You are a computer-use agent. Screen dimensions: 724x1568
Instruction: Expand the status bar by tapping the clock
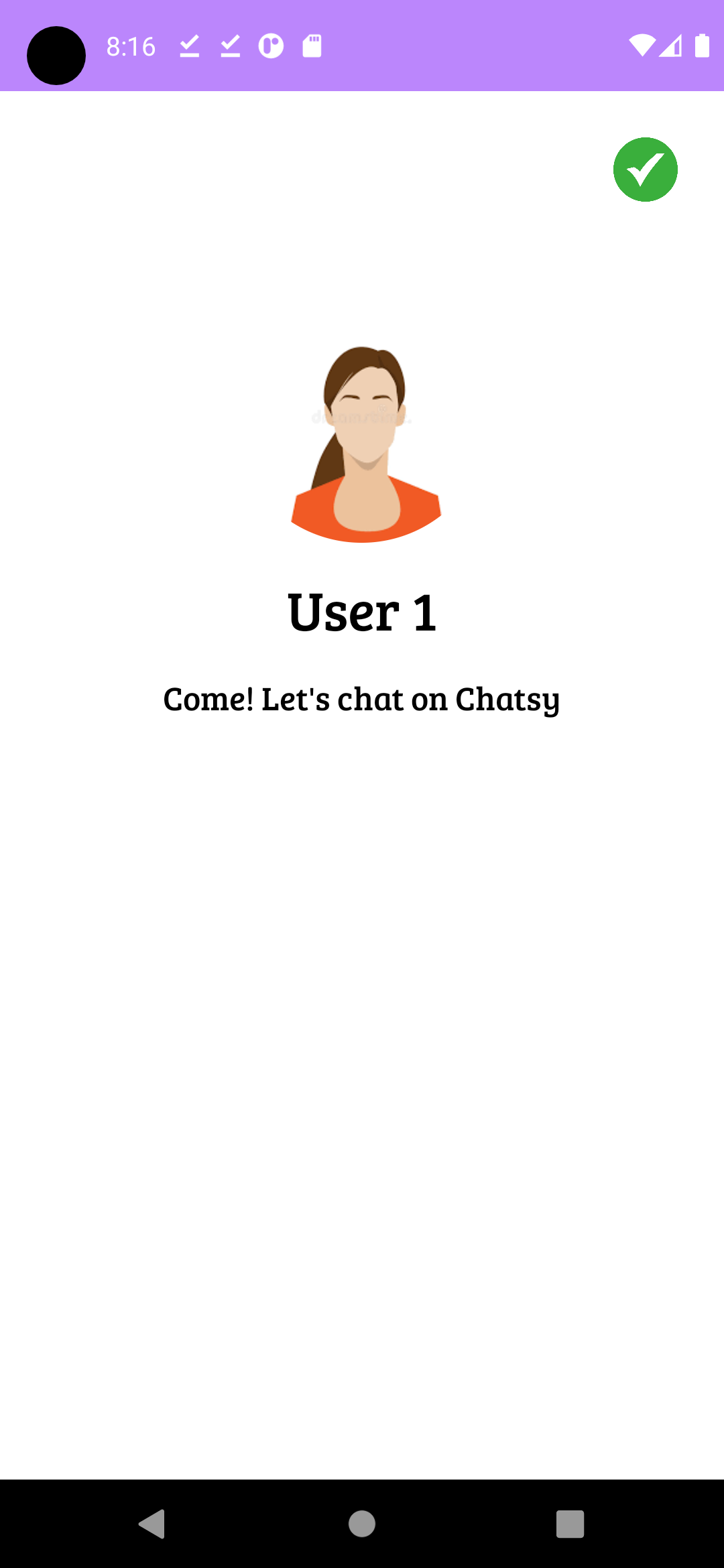tap(131, 46)
